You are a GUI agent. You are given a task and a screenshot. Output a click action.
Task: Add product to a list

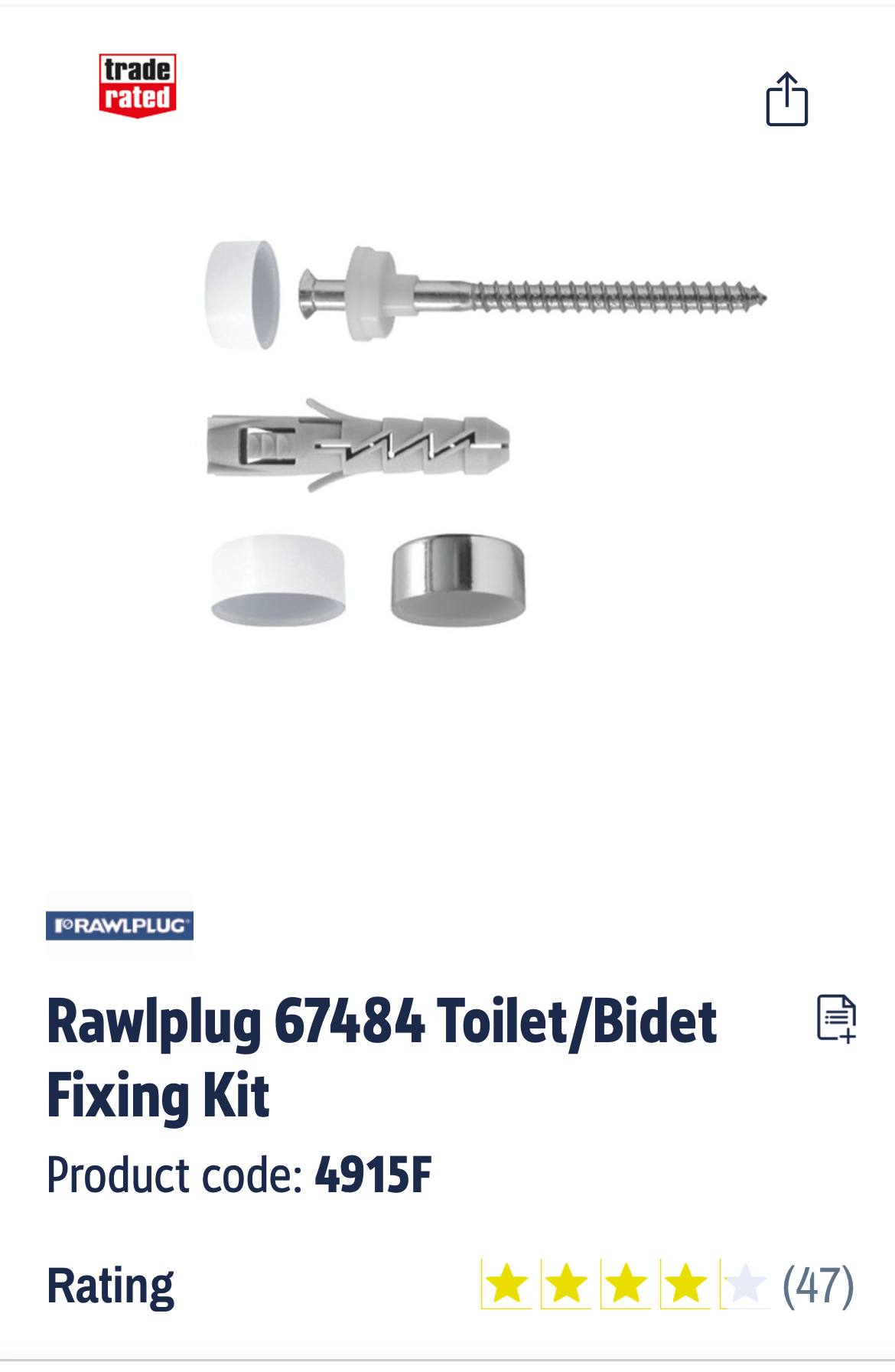coord(836,1018)
